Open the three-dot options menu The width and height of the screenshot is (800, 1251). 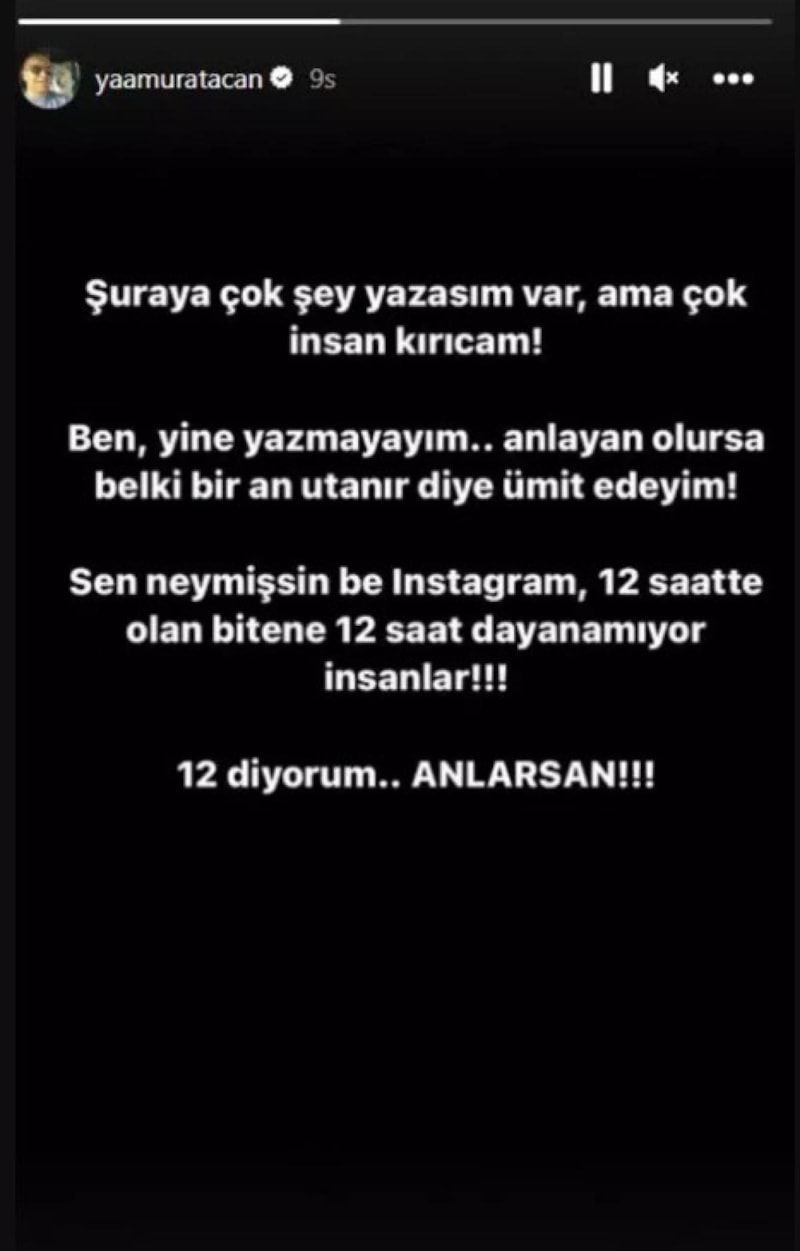click(x=732, y=79)
